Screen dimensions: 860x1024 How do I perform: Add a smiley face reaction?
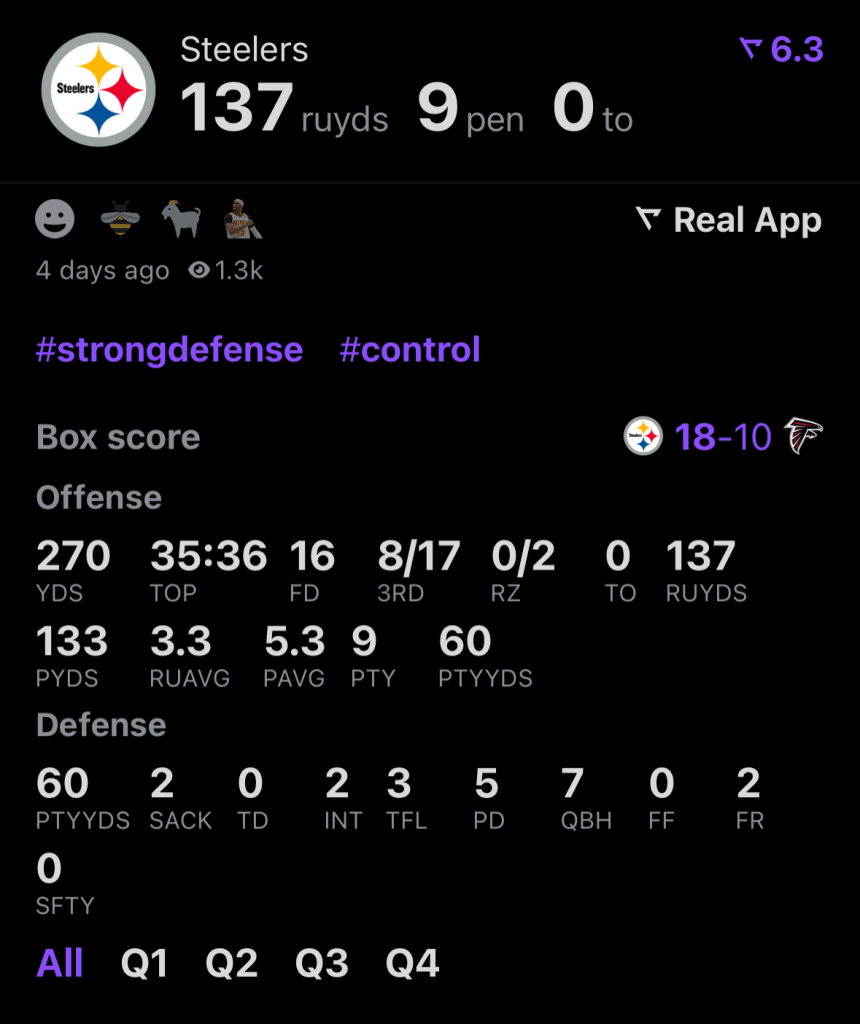pos(55,219)
